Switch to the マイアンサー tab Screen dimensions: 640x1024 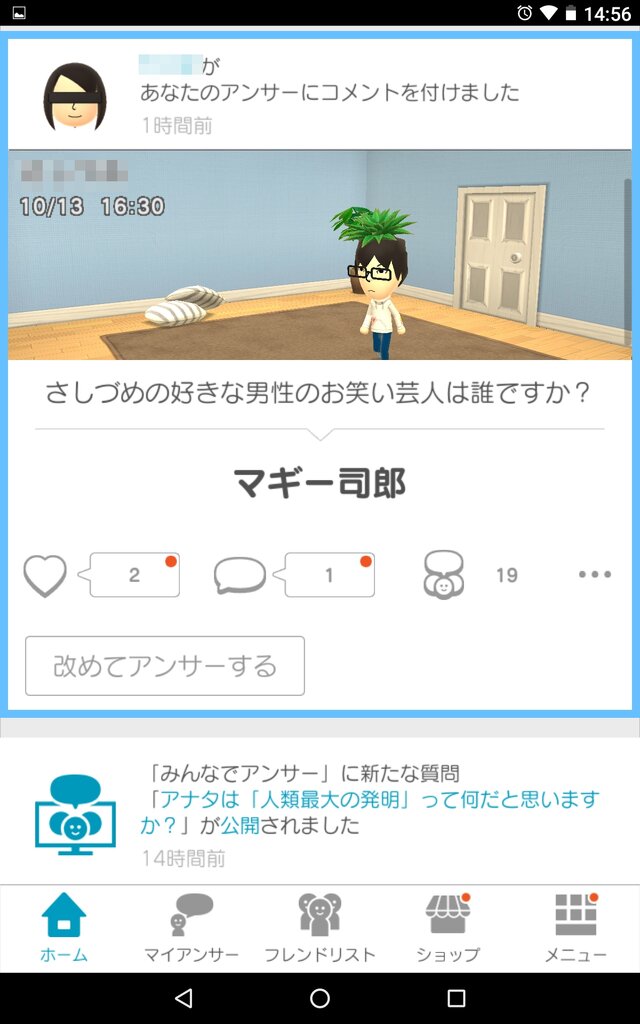click(191, 928)
